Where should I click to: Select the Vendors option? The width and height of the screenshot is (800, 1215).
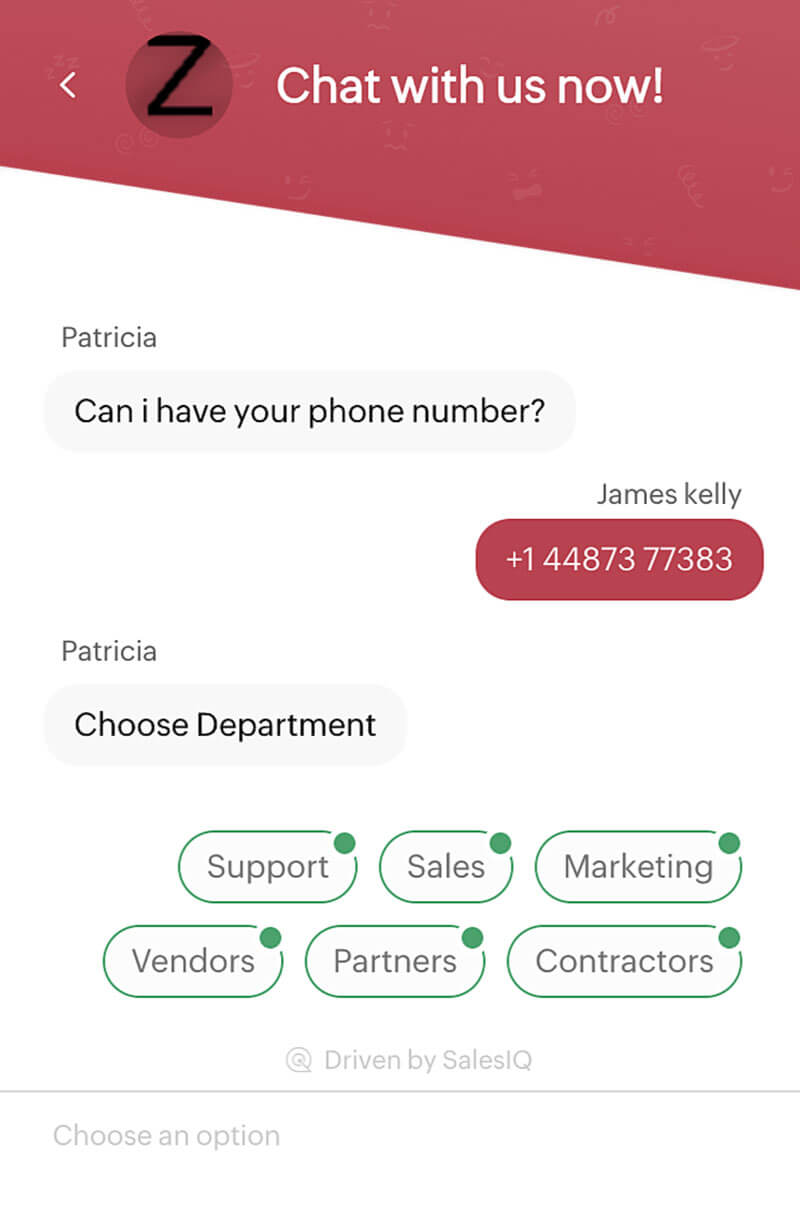[193, 961]
